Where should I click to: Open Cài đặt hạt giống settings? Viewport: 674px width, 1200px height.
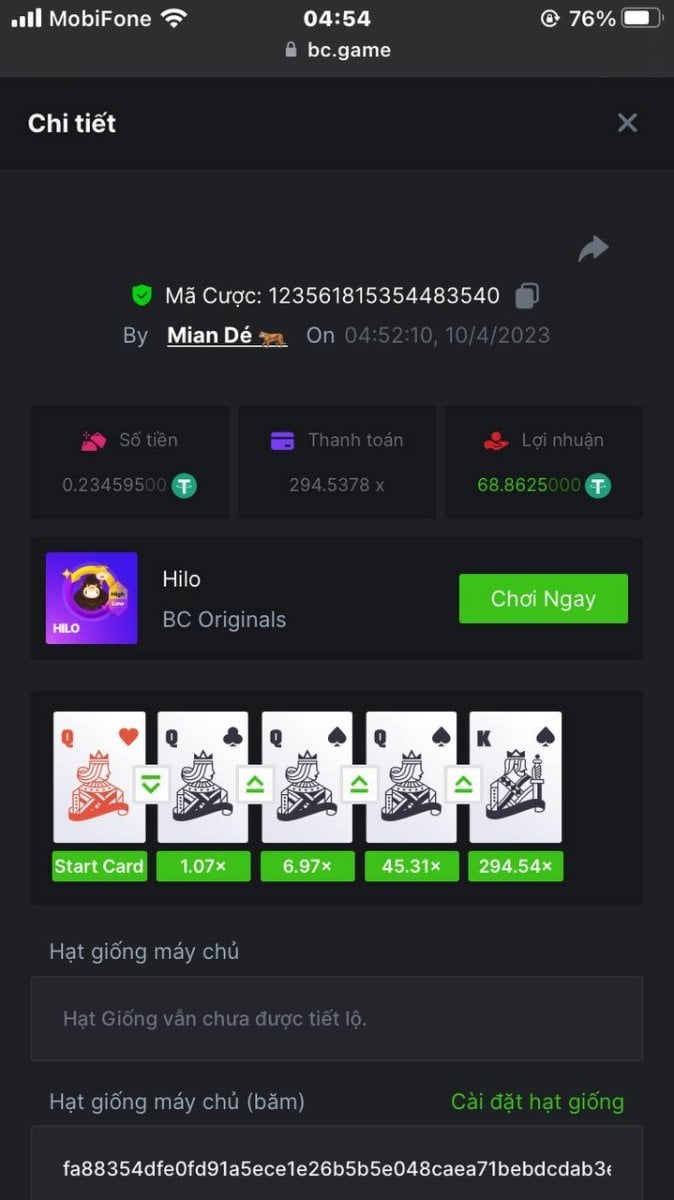pyautogui.click(x=537, y=1102)
